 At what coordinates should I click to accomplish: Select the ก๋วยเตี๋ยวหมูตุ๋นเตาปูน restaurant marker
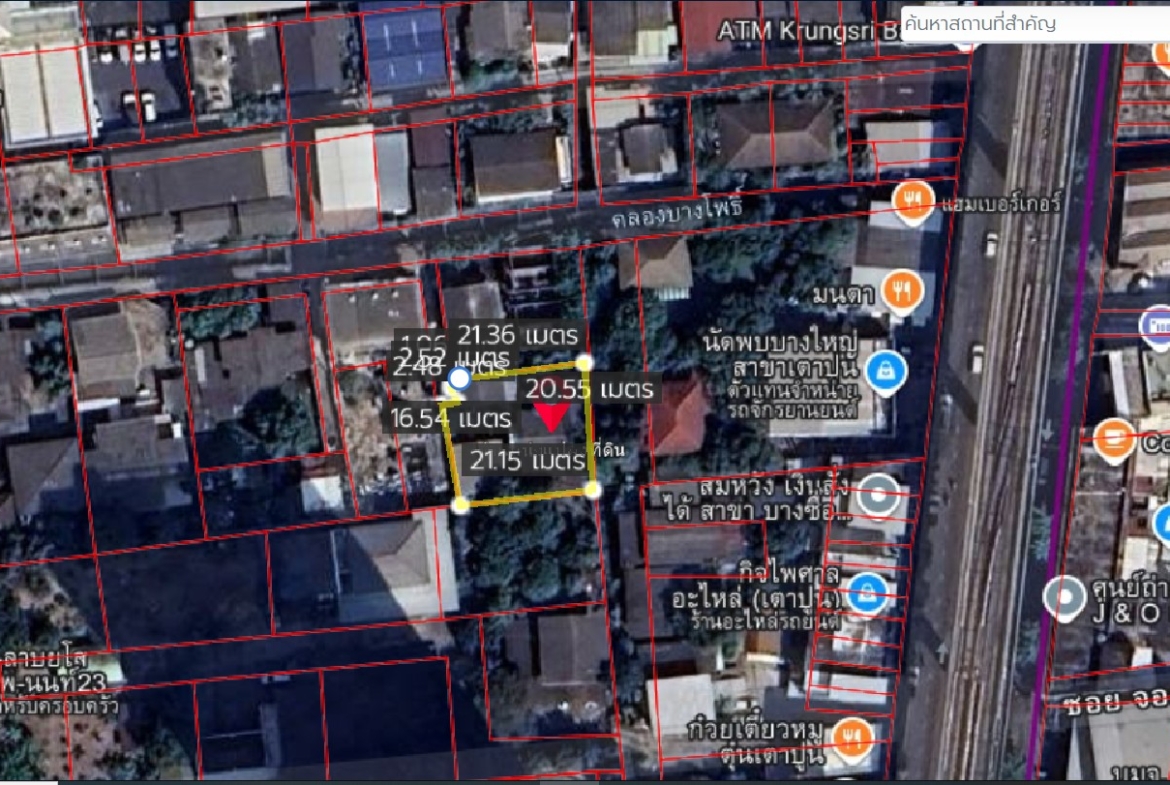(848, 736)
